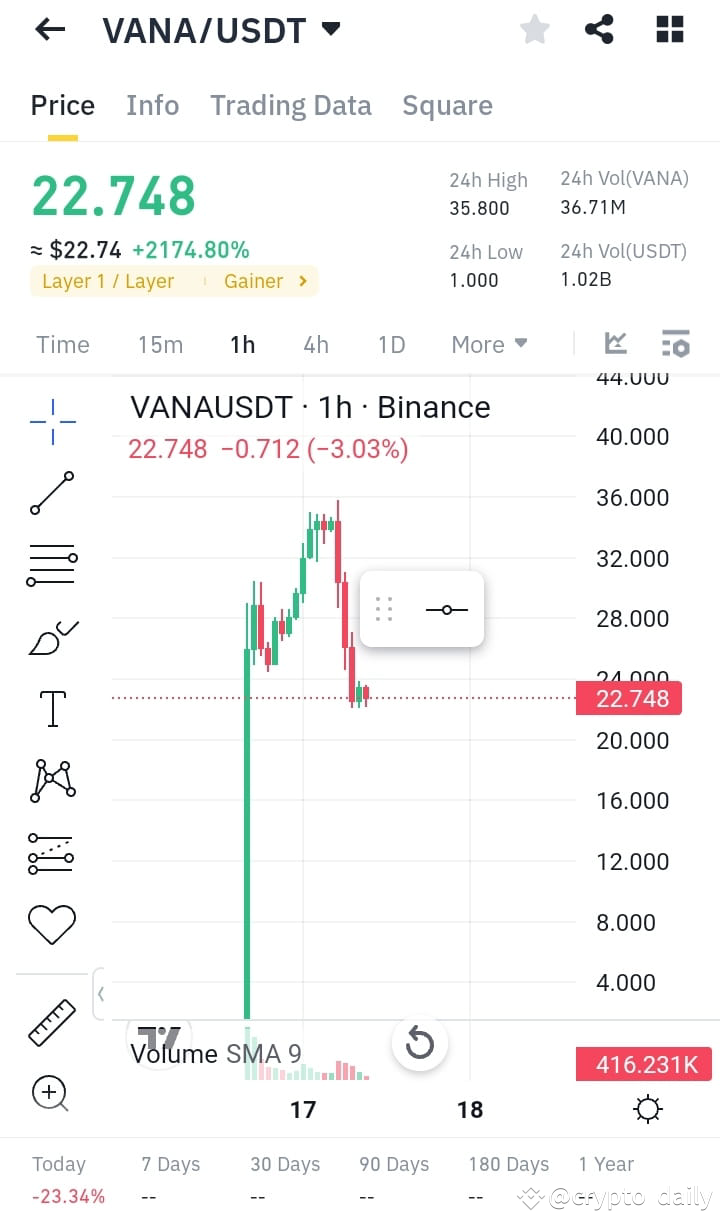
Task: Open the chart style selector icon
Action: [x=615, y=343]
